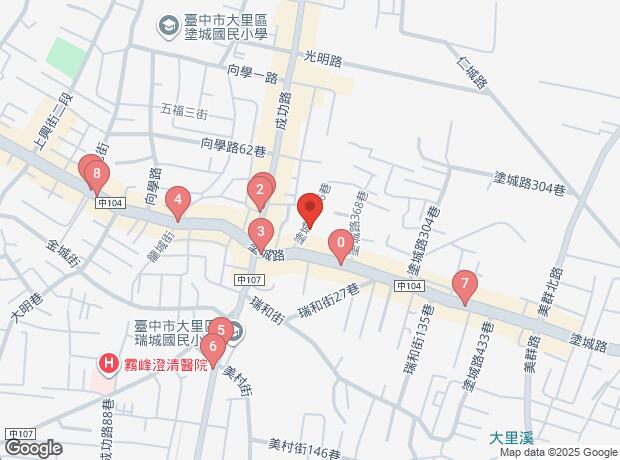
Task: Open the pin labeled 6
Action: pyautogui.click(x=213, y=347)
